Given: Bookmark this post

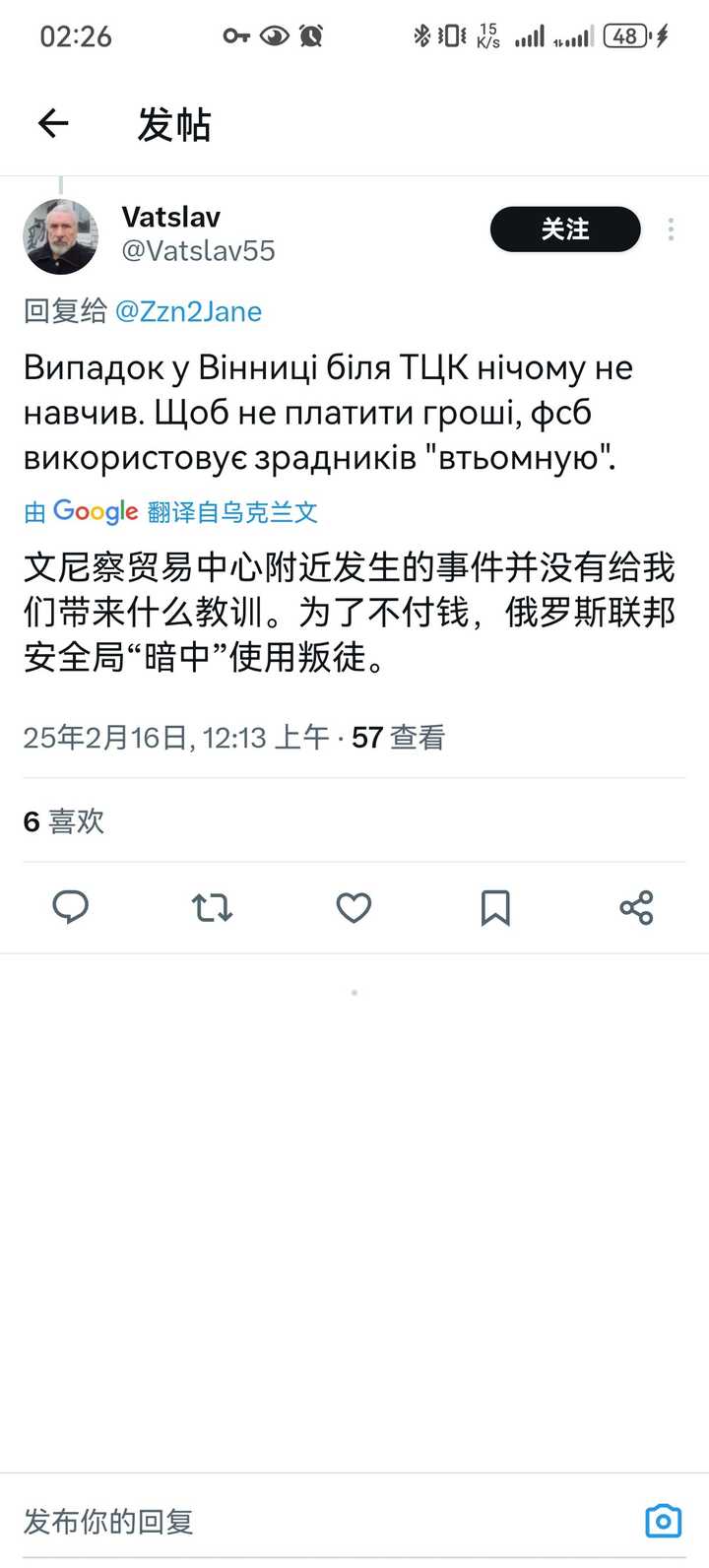Looking at the screenshot, I should [x=495, y=907].
